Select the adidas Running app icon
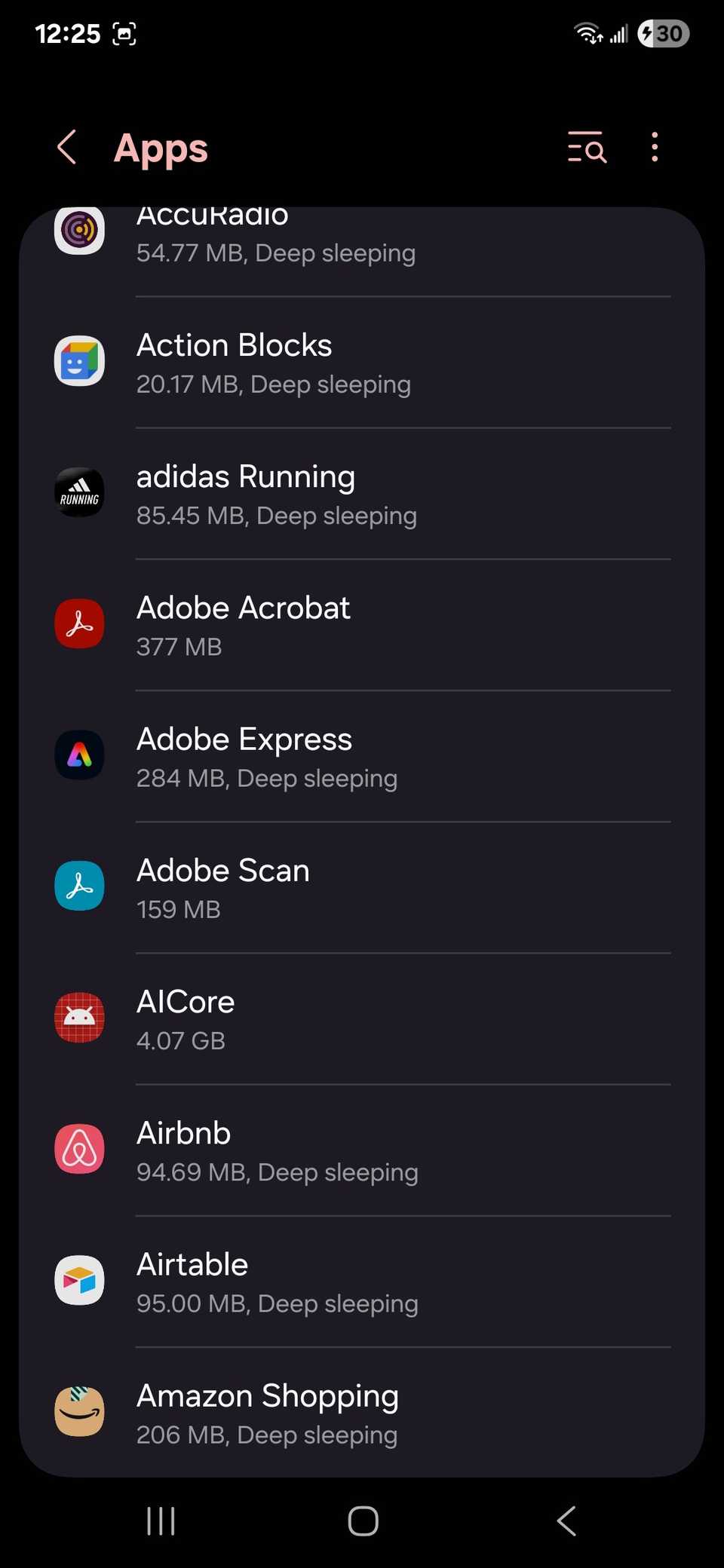Image resolution: width=724 pixels, height=1568 pixels. [79, 492]
